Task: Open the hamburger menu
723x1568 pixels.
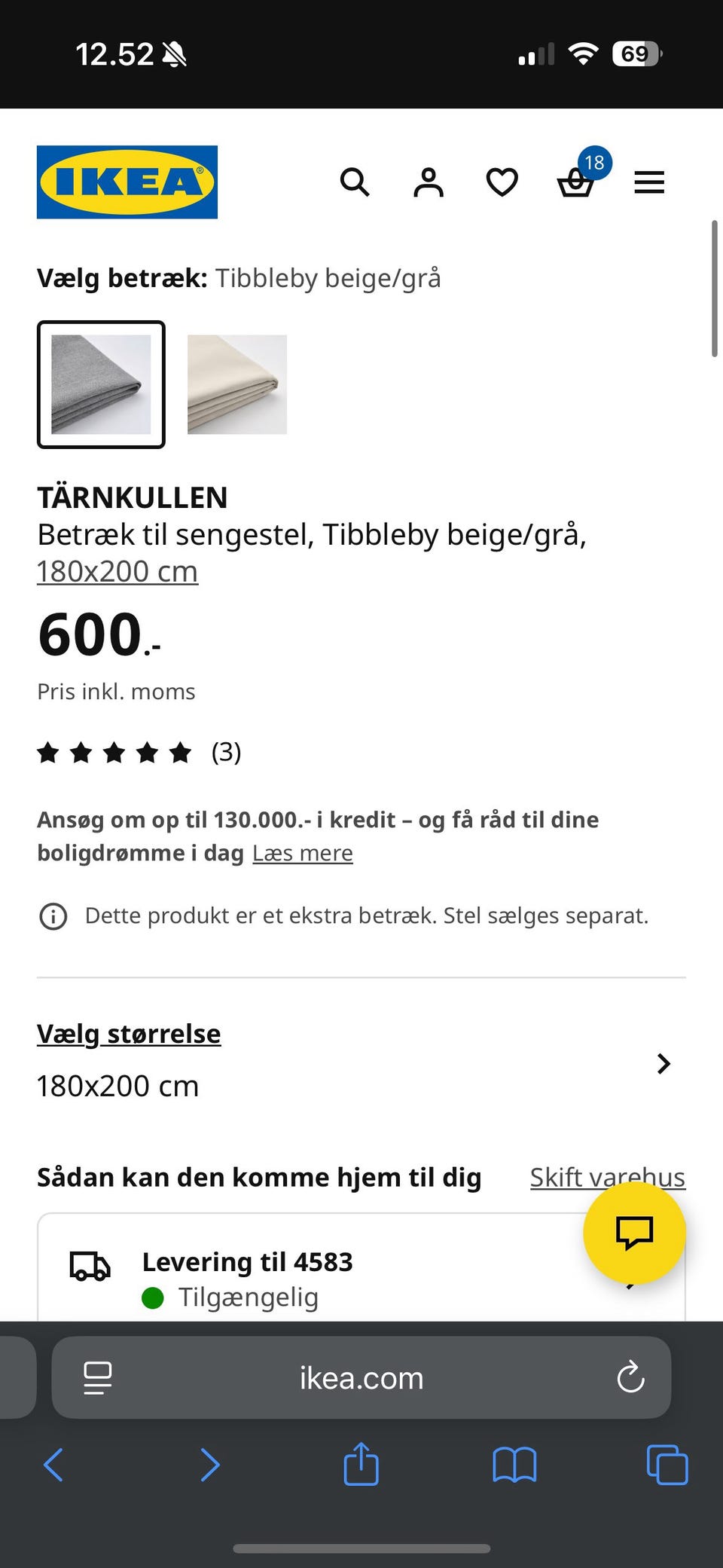Action: click(x=648, y=182)
